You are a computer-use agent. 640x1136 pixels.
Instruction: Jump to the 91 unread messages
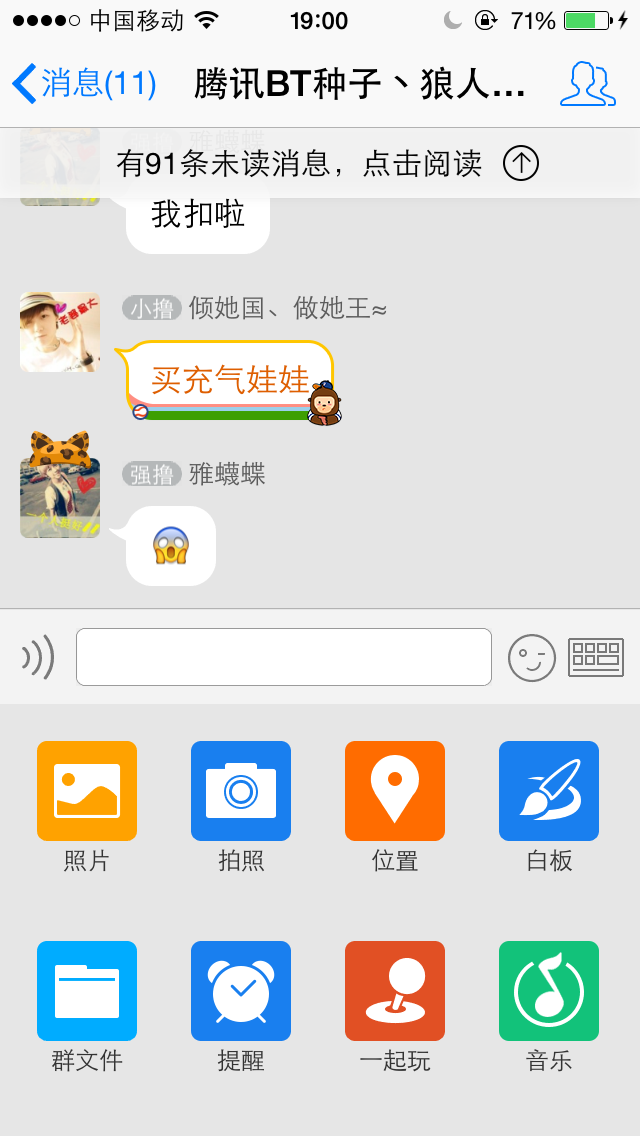tap(327, 163)
